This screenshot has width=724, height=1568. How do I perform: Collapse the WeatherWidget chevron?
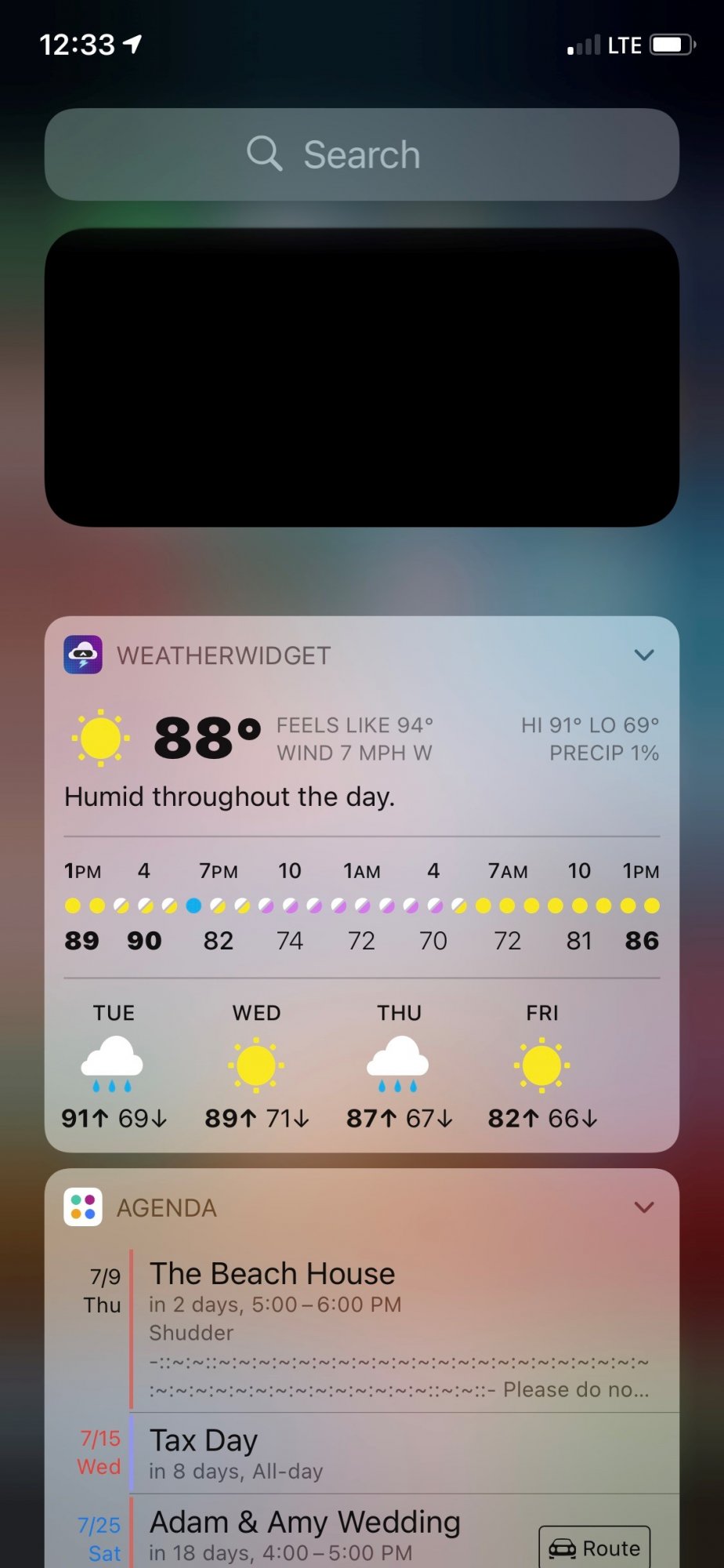click(643, 655)
